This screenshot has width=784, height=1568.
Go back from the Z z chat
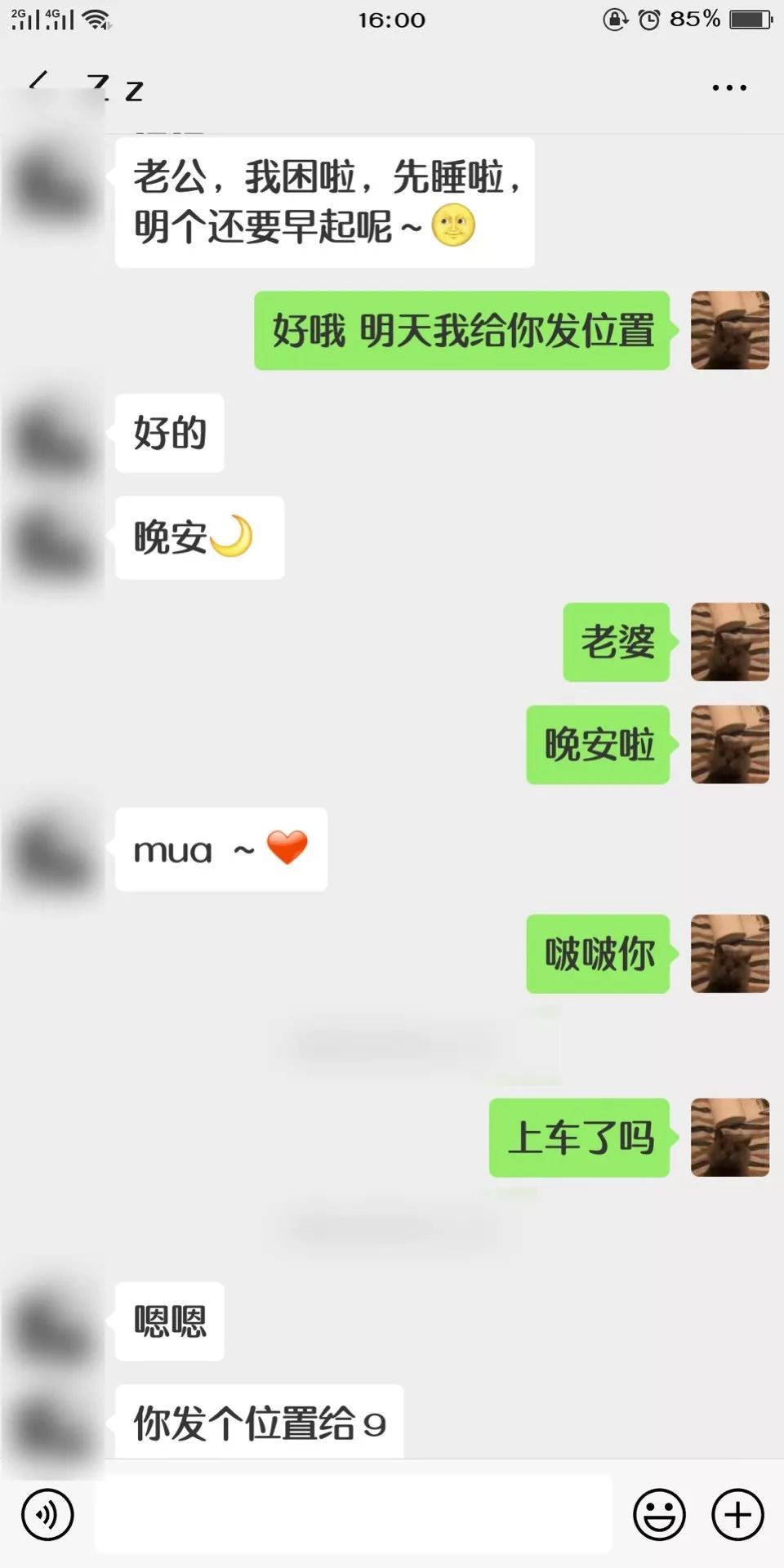click(38, 83)
